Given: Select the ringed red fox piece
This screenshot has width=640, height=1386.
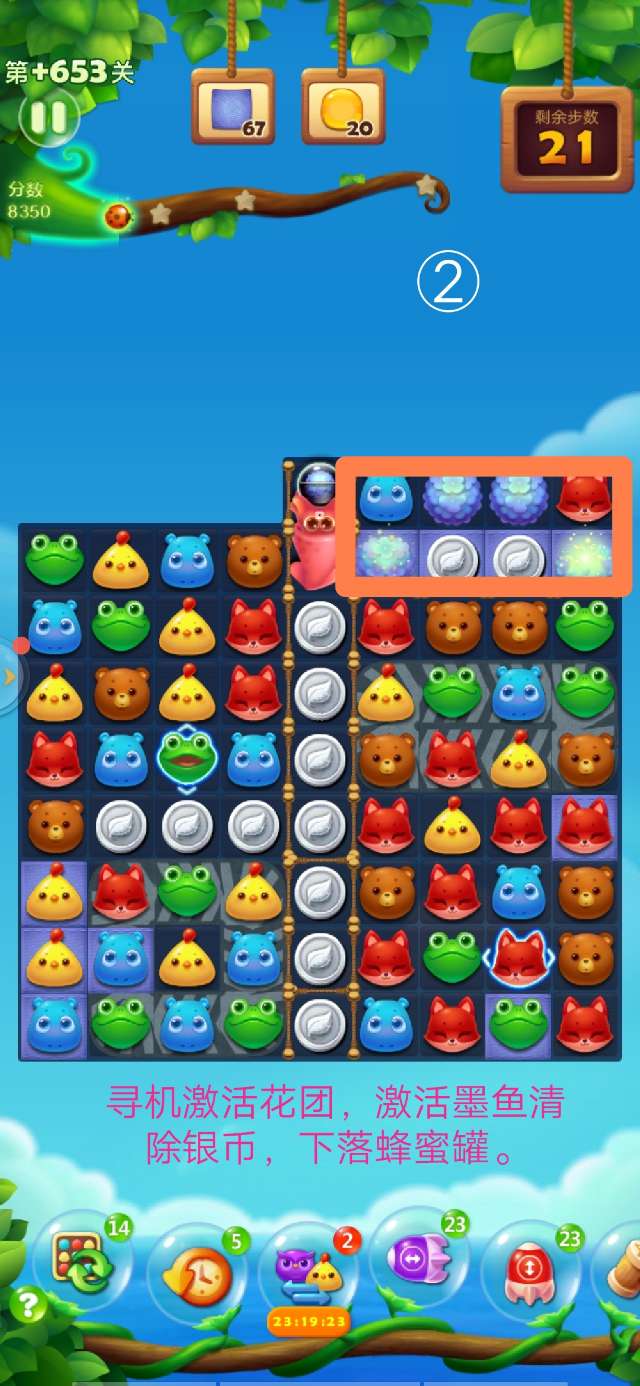Looking at the screenshot, I should 519,957.
